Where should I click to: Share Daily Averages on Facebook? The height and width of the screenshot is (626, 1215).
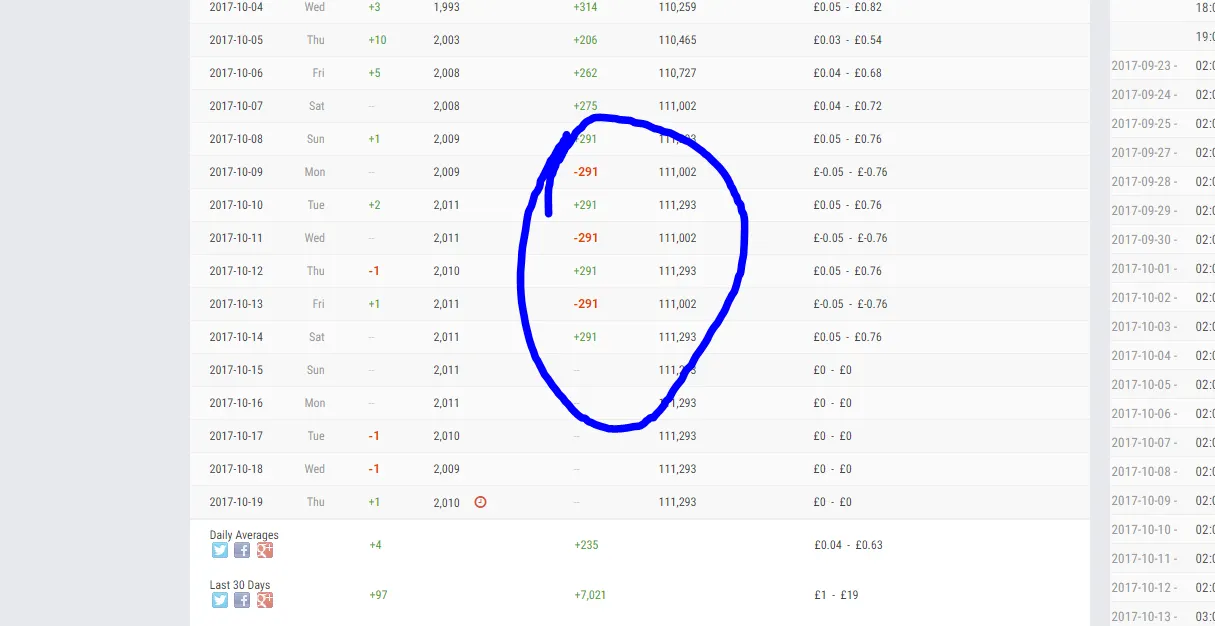(x=242, y=550)
